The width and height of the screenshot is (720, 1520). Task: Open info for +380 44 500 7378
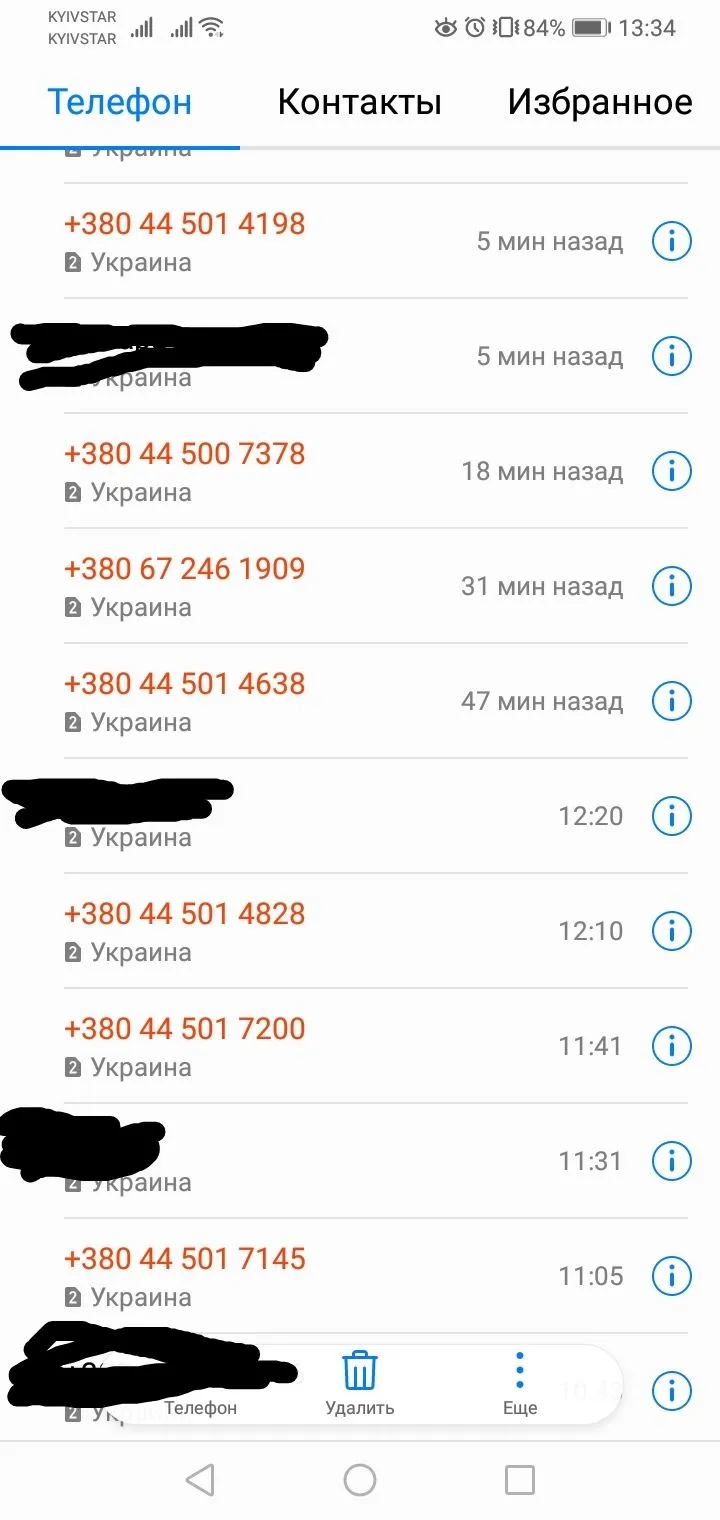click(x=671, y=471)
